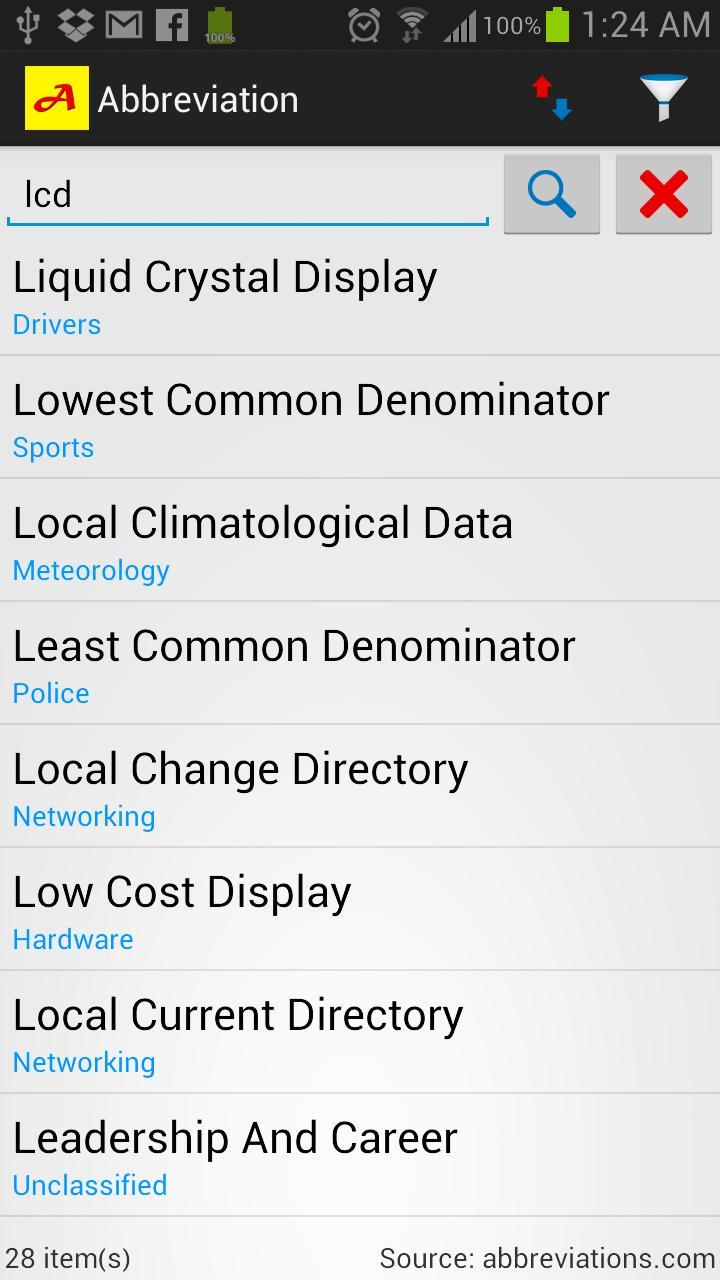
Task: Open the filter funnel
Action: pyautogui.click(x=663, y=98)
